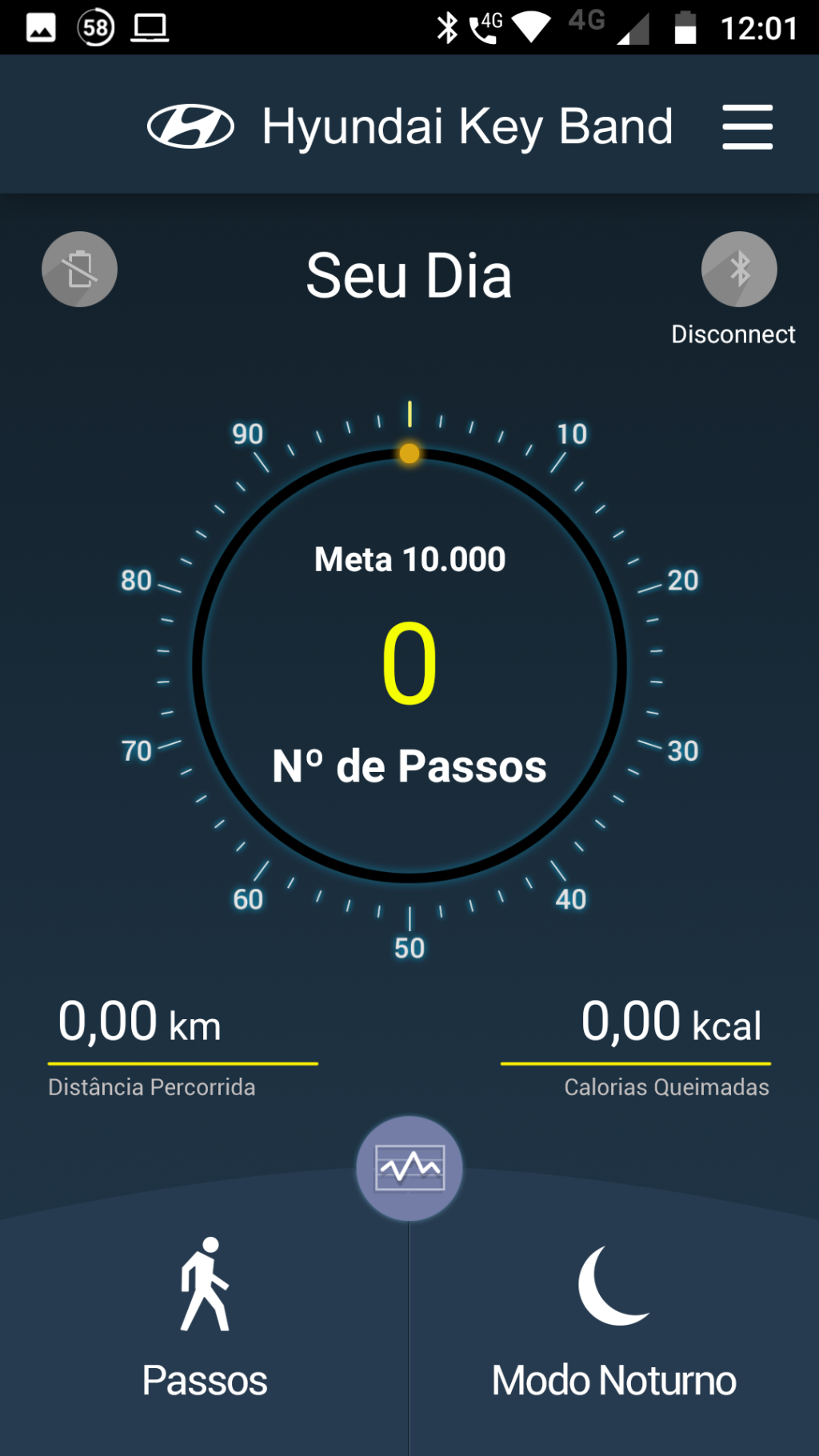Tap the band battery status icon

tap(79, 270)
